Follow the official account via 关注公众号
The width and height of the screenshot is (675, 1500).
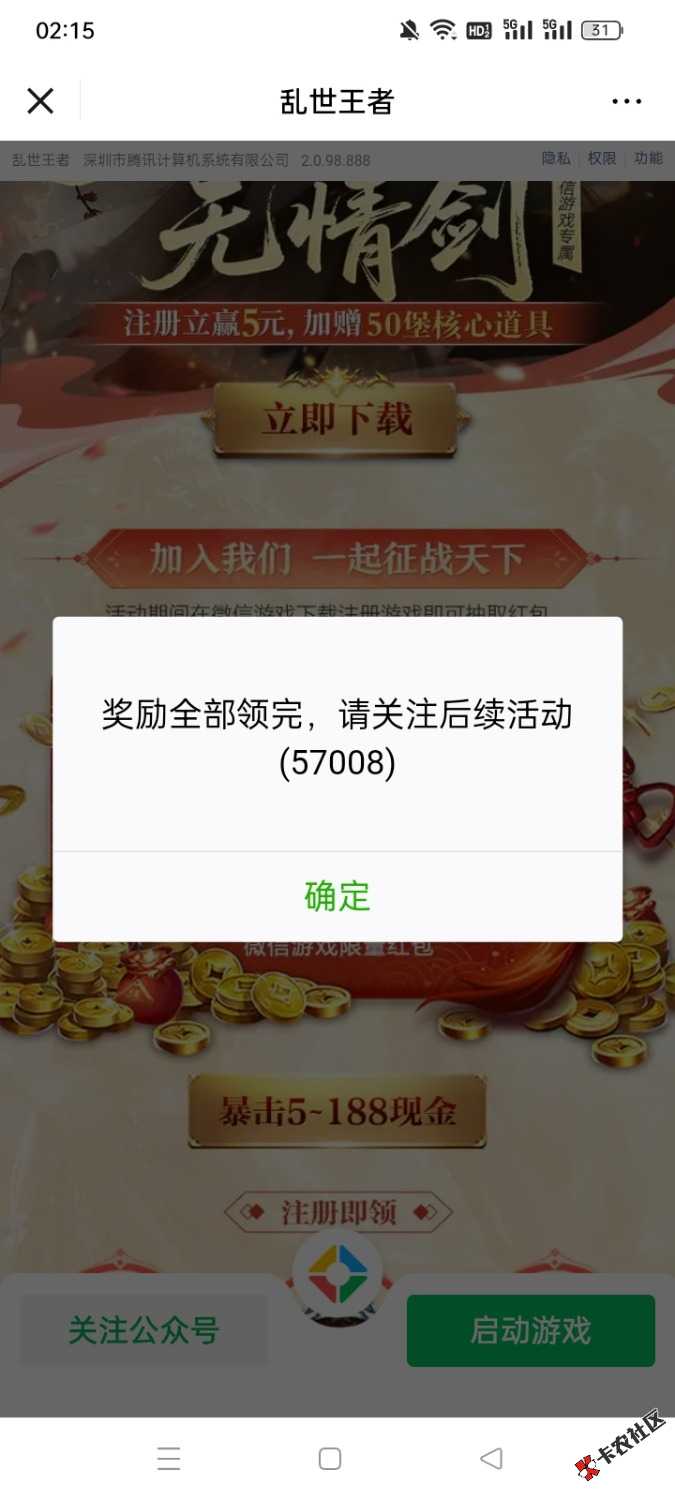click(143, 1330)
